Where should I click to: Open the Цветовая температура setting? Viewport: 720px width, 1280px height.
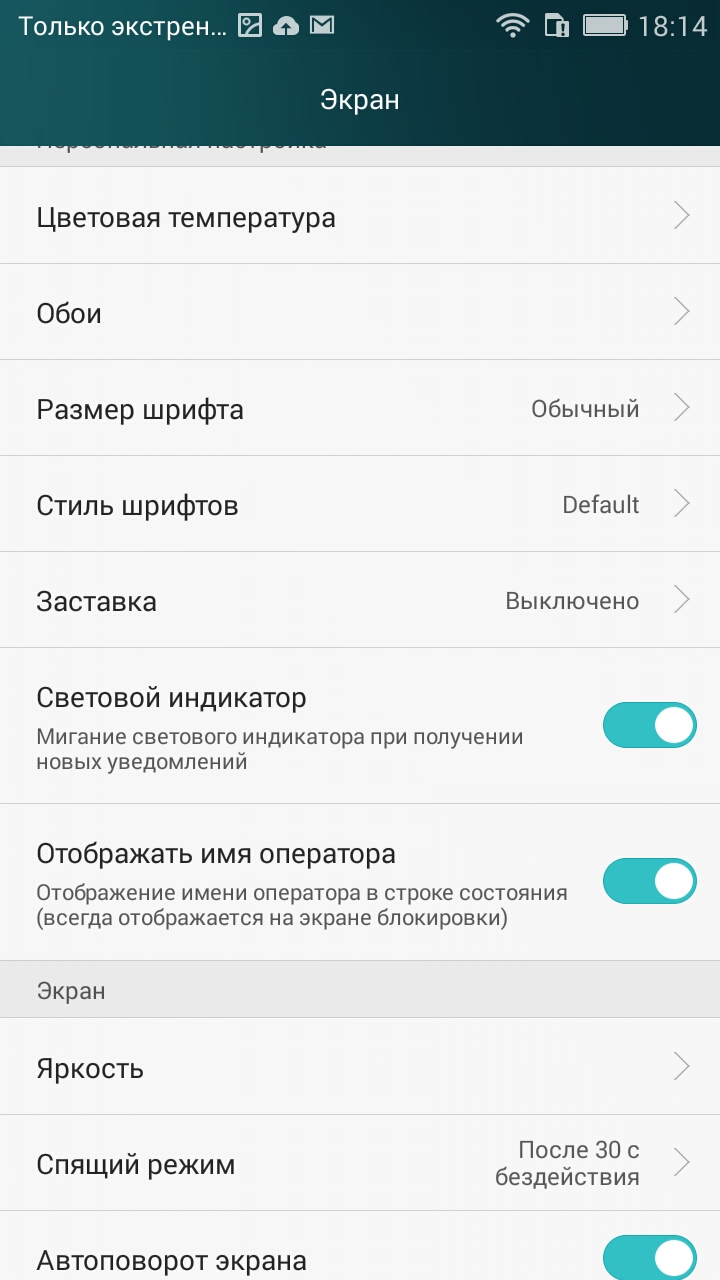click(360, 216)
